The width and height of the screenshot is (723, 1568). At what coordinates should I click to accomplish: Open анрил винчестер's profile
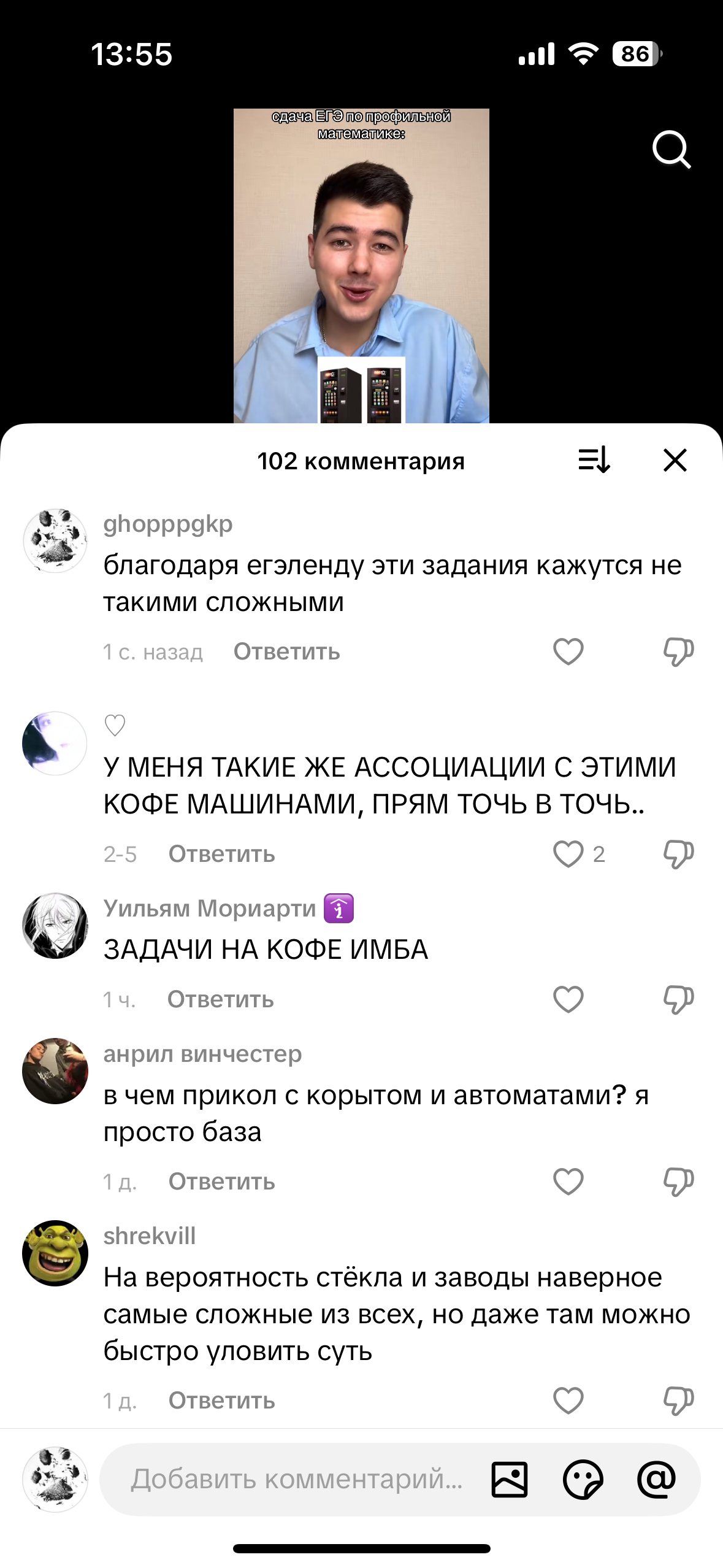[55, 1070]
